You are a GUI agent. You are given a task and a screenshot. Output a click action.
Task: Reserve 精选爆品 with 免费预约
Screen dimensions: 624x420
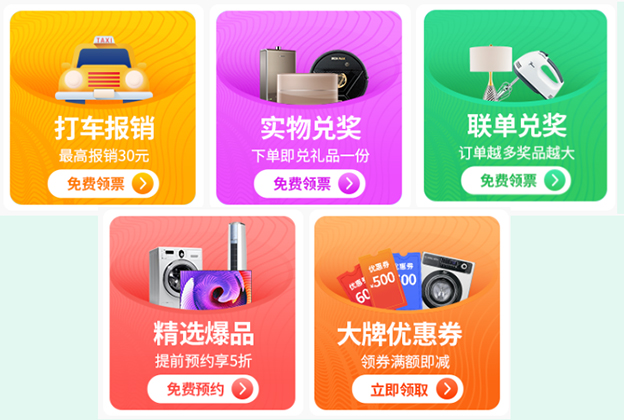click(204, 389)
